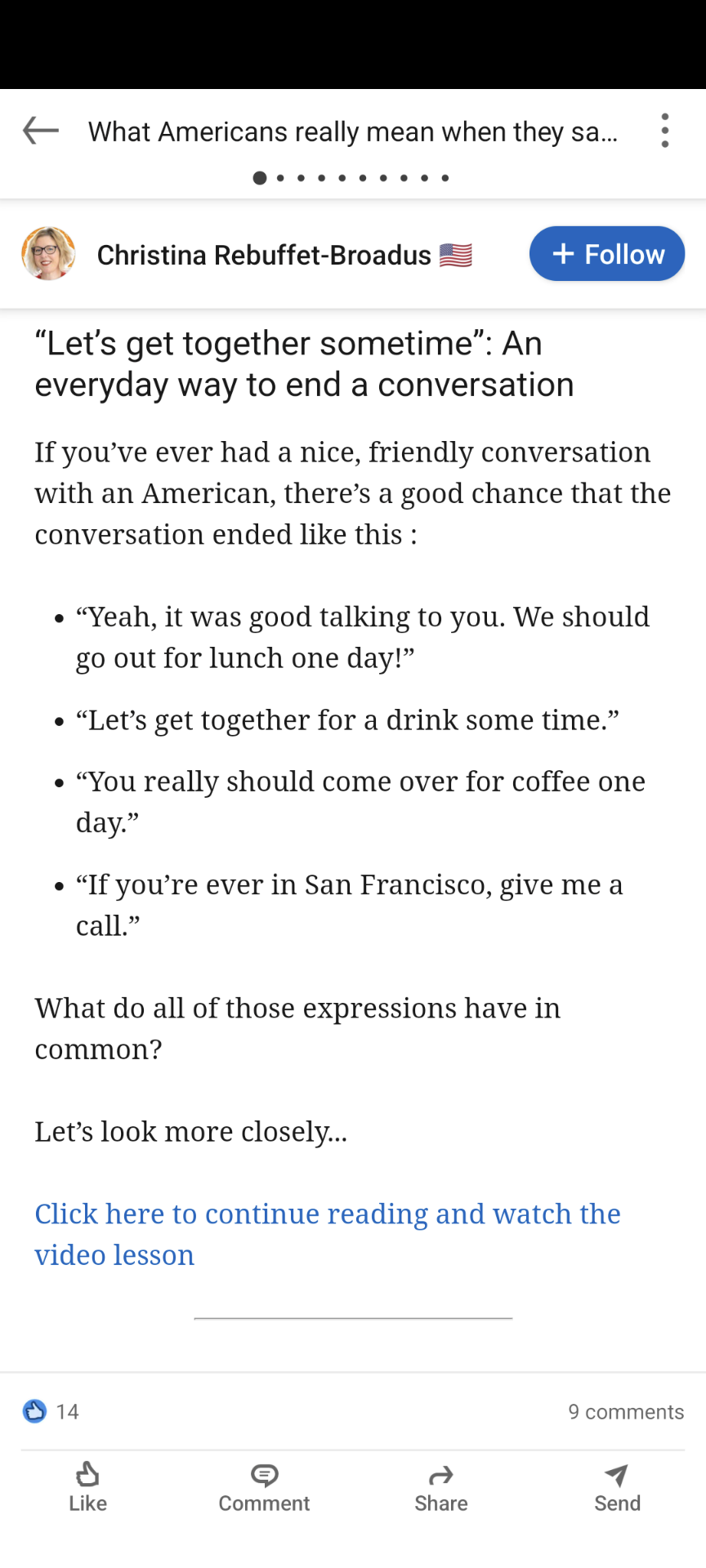This screenshot has height=1568, width=706.
Task: Go back using the arrow icon
Action: tap(41, 131)
